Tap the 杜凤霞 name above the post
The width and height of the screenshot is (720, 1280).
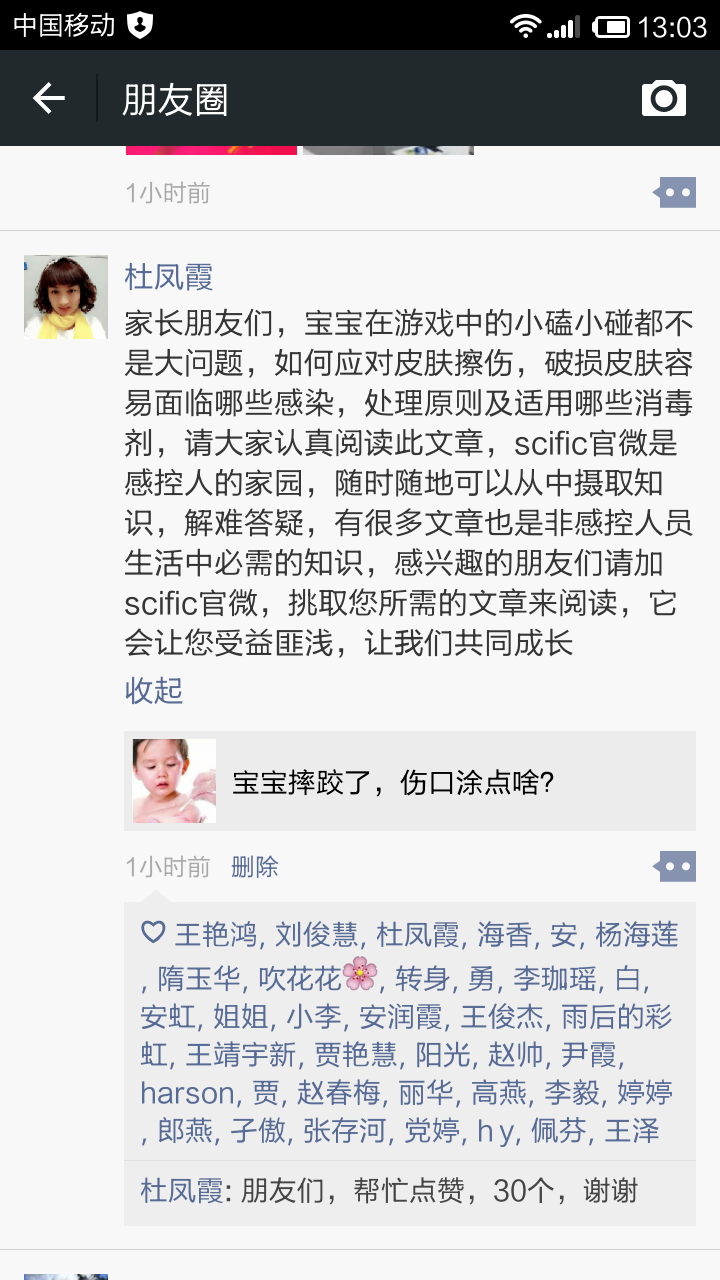[168, 277]
